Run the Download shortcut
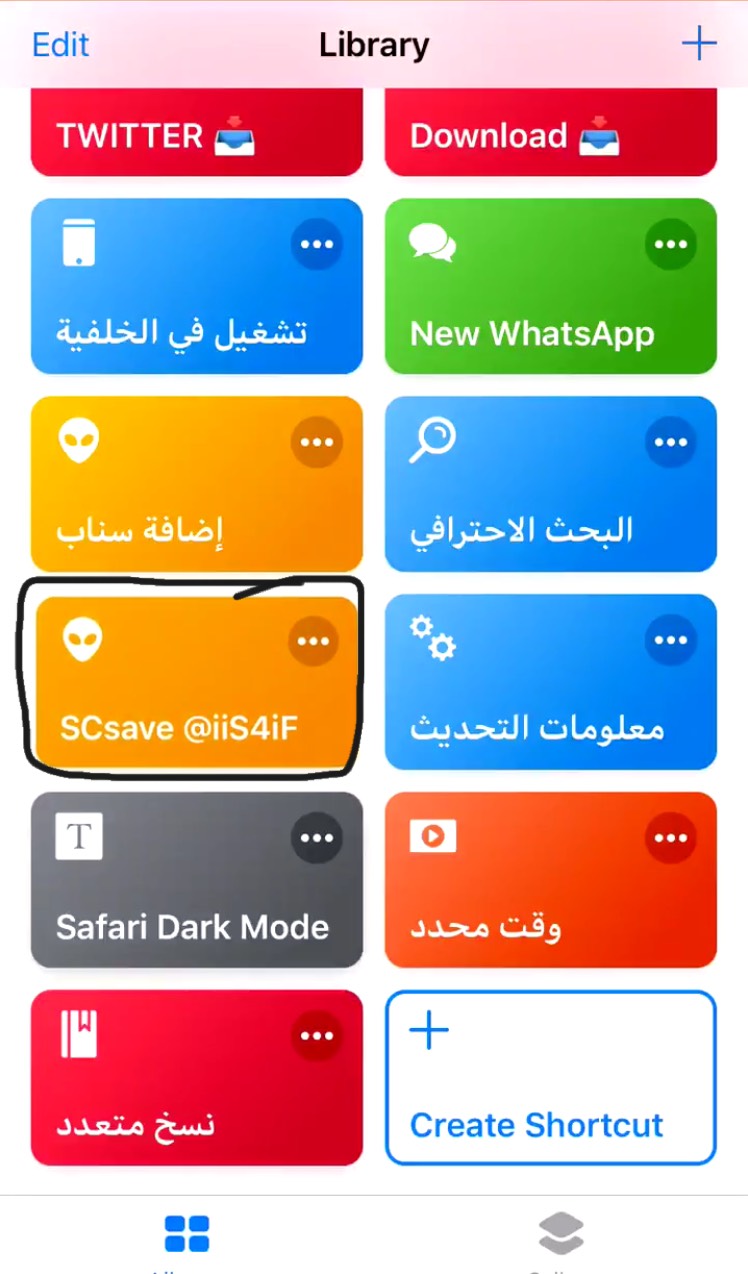The height and width of the screenshot is (1274, 748). click(551, 132)
